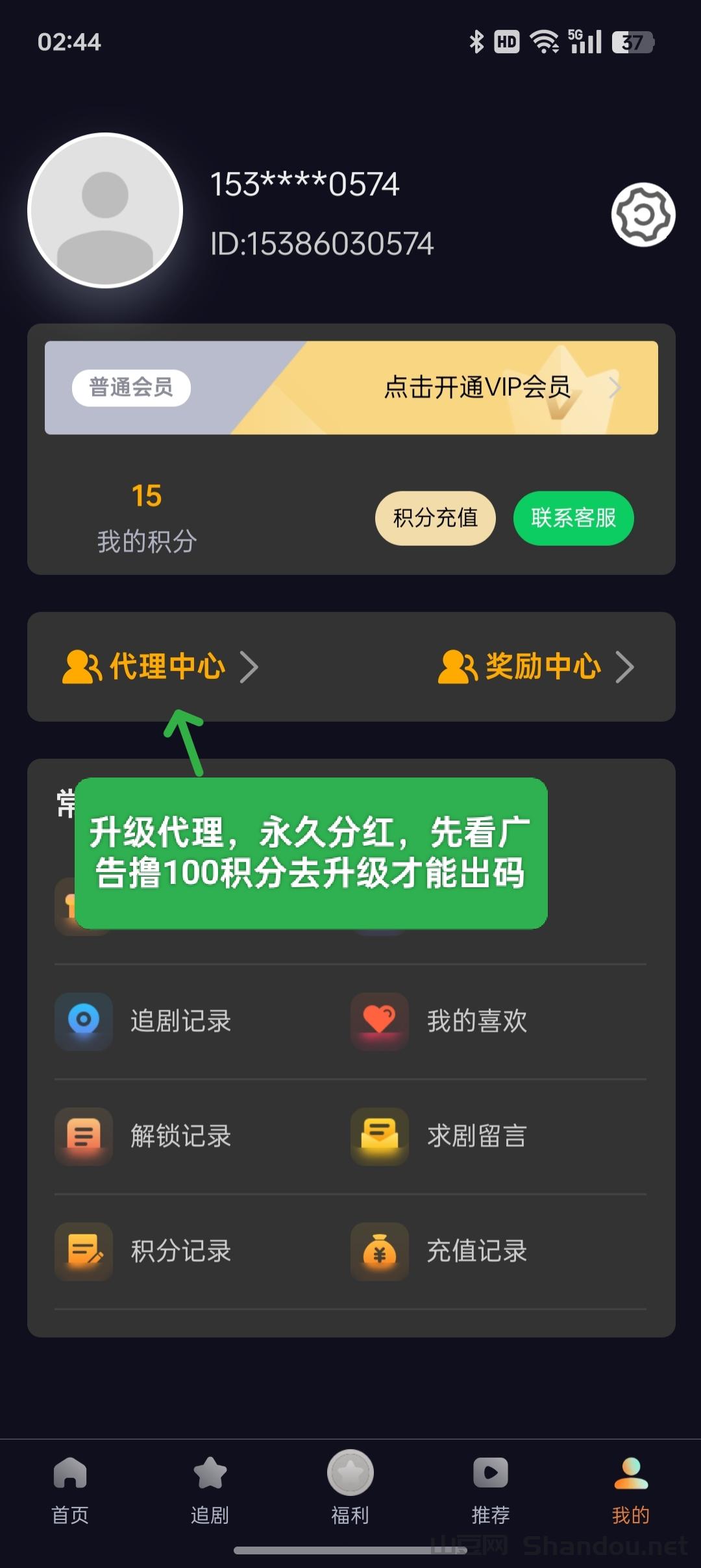Viewport: 701px width, 1568px height.
Task: View 追剧记录
Action: [x=180, y=1021]
